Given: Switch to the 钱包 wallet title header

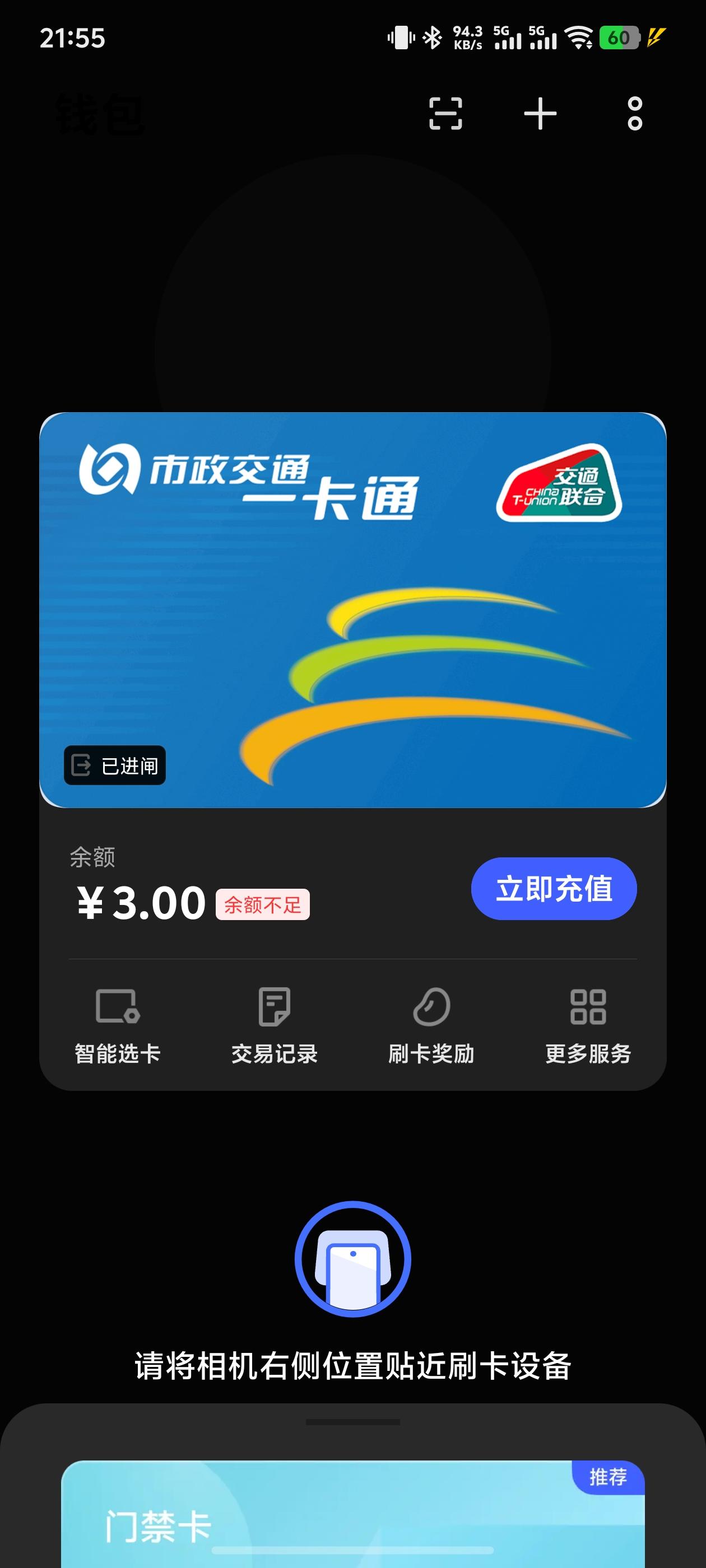Looking at the screenshot, I should (x=99, y=114).
